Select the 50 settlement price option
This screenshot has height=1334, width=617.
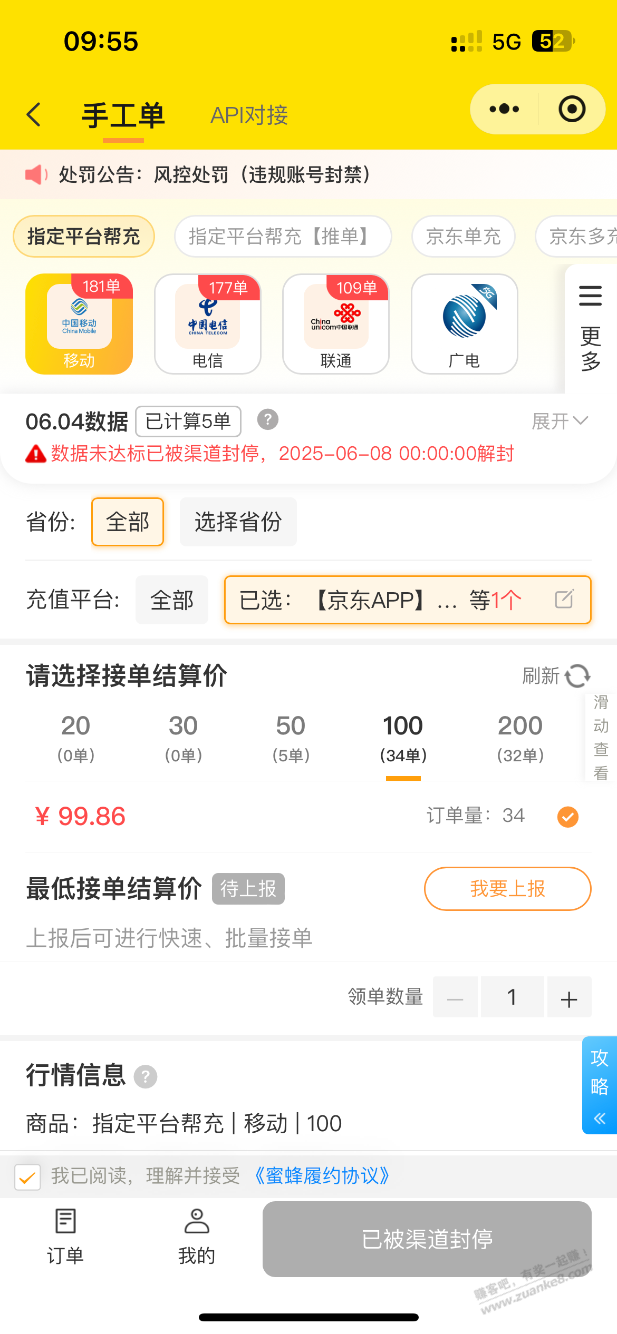[291, 737]
